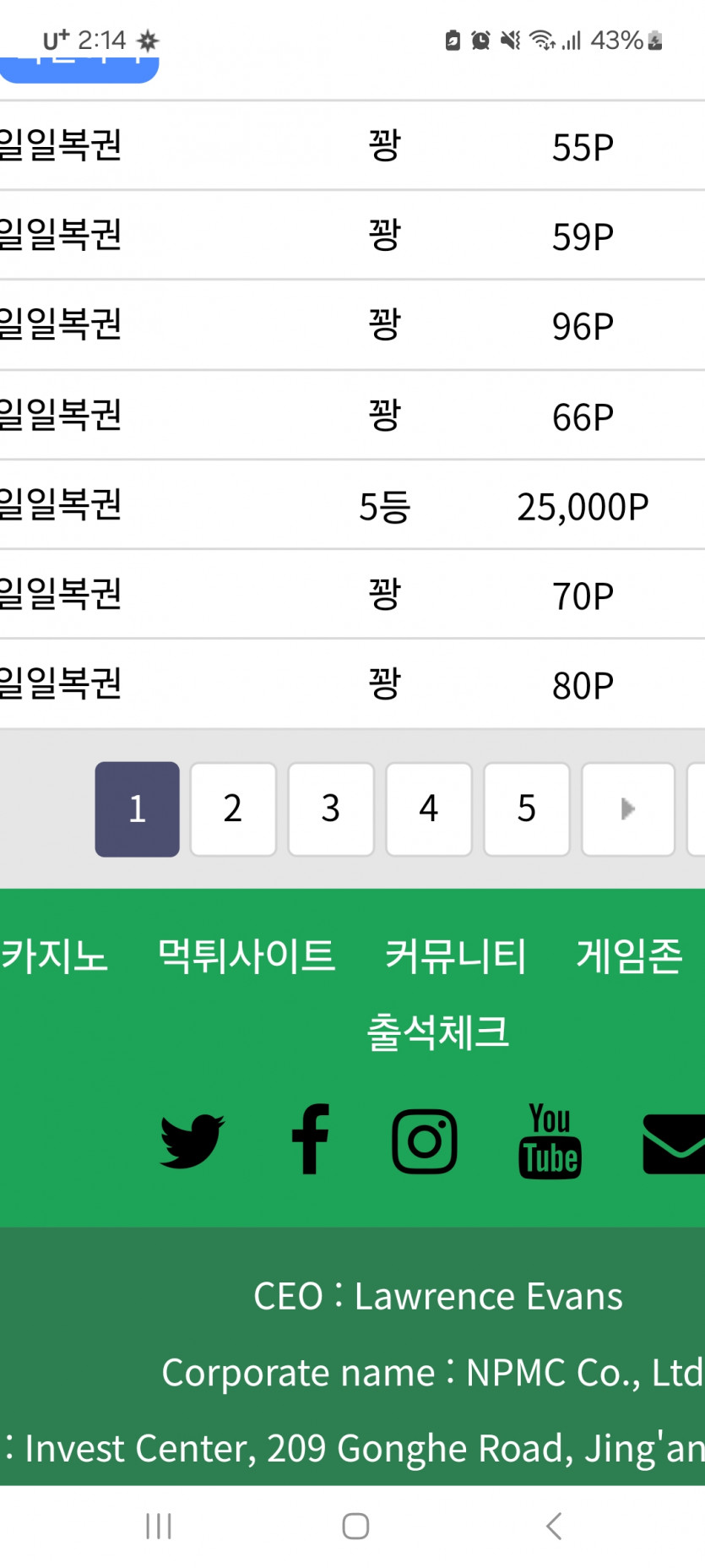Visit the 커뮤니티 section
This screenshot has height=1568, width=705.
[456, 956]
